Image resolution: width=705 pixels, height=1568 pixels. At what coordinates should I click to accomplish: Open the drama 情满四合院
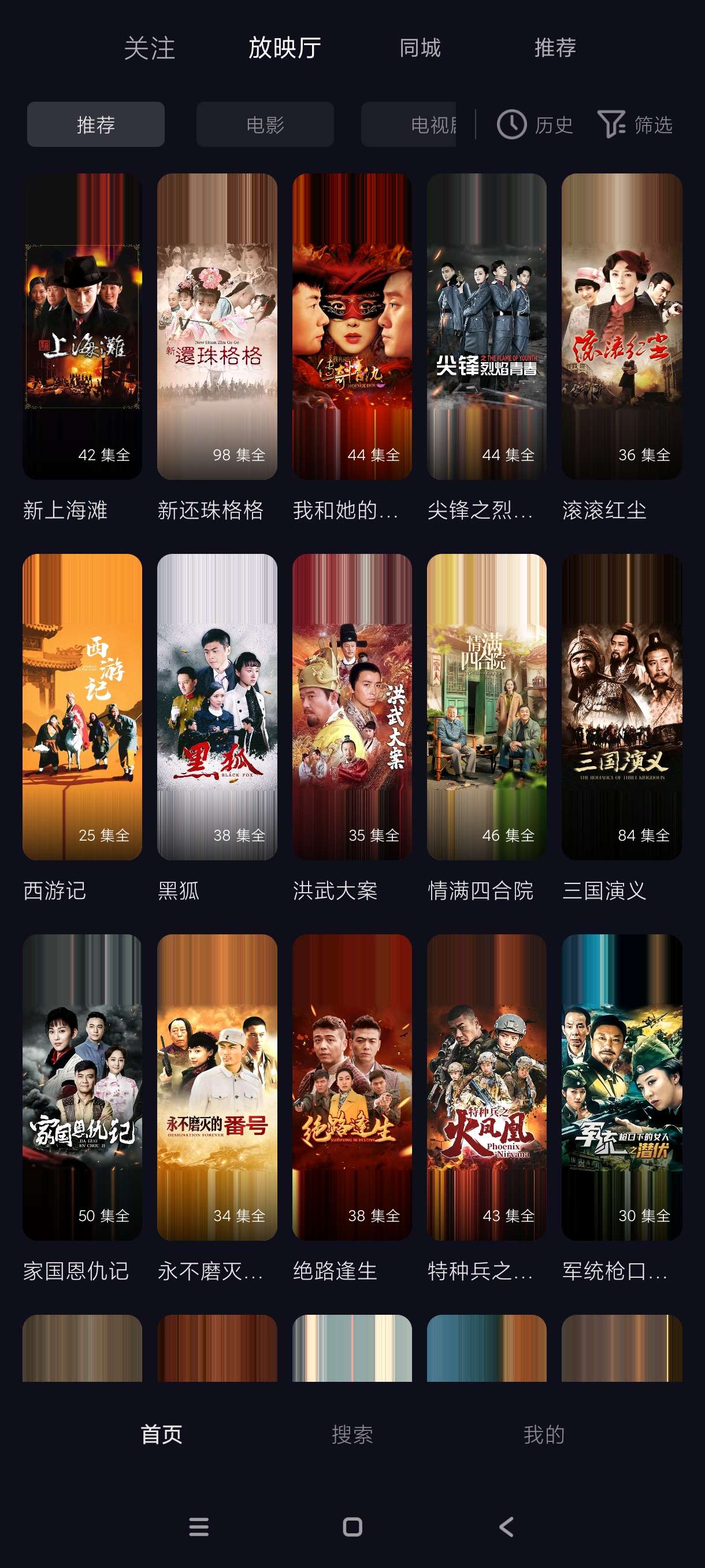point(487,707)
